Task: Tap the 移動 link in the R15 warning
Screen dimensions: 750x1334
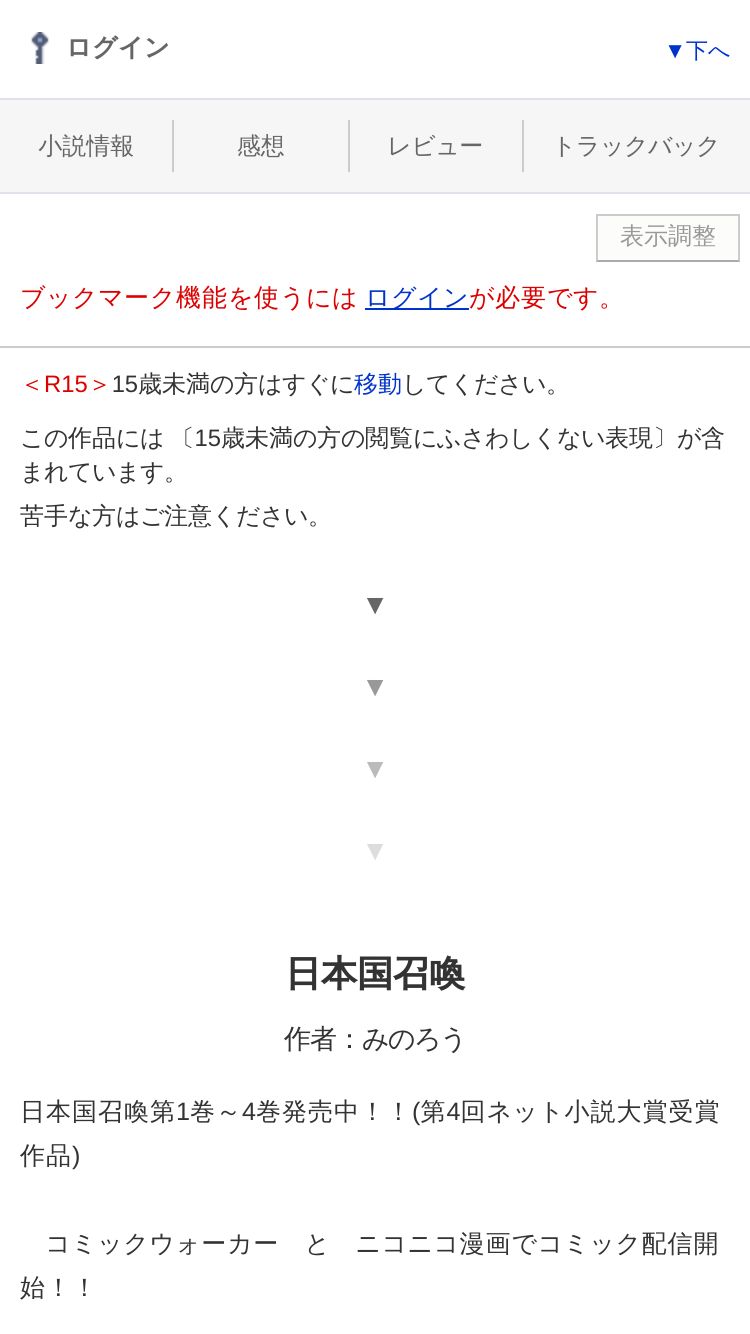Action: tap(378, 384)
